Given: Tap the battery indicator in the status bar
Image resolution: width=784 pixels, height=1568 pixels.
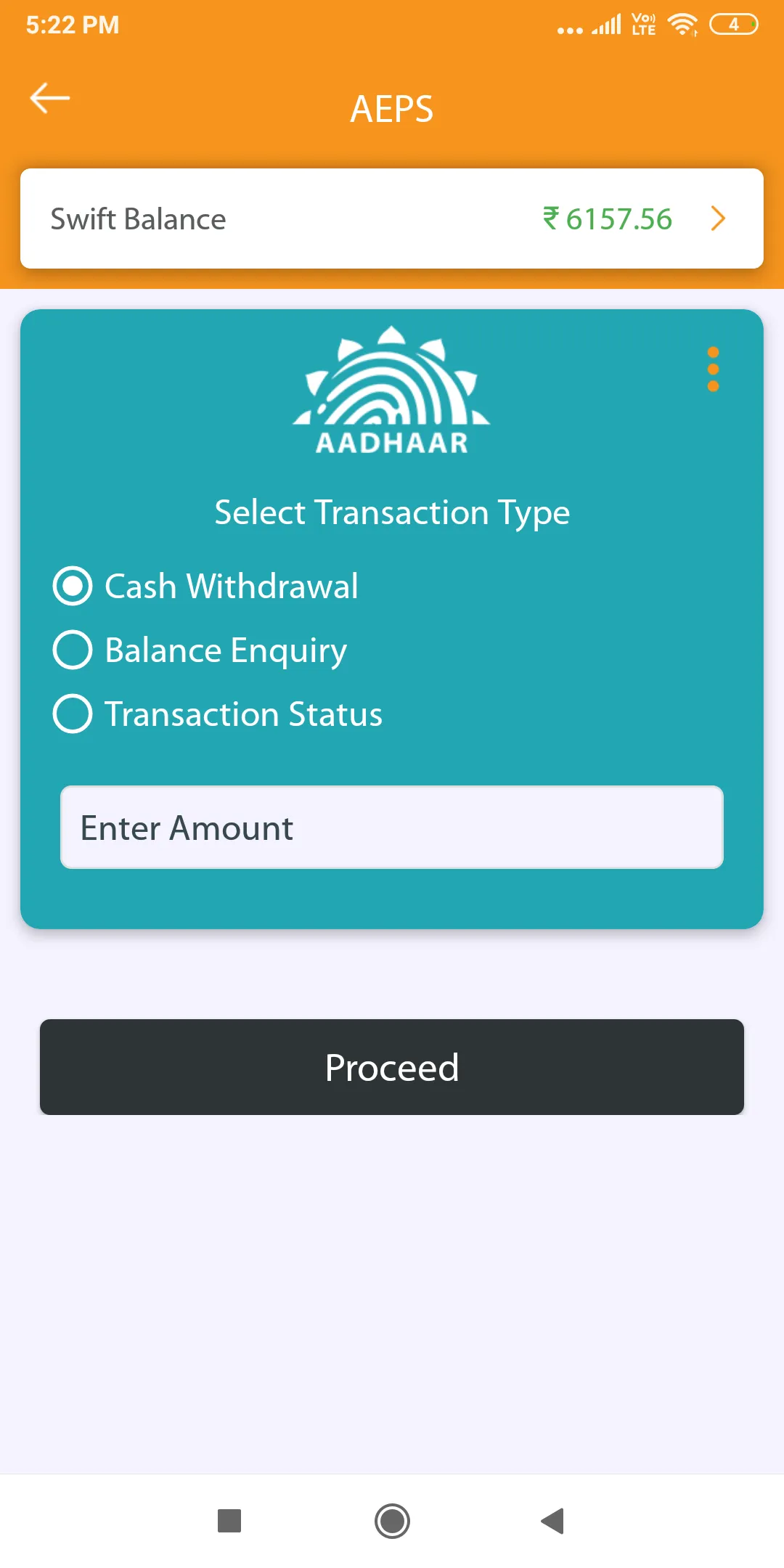Looking at the screenshot, I should click(x=733, y=24).
